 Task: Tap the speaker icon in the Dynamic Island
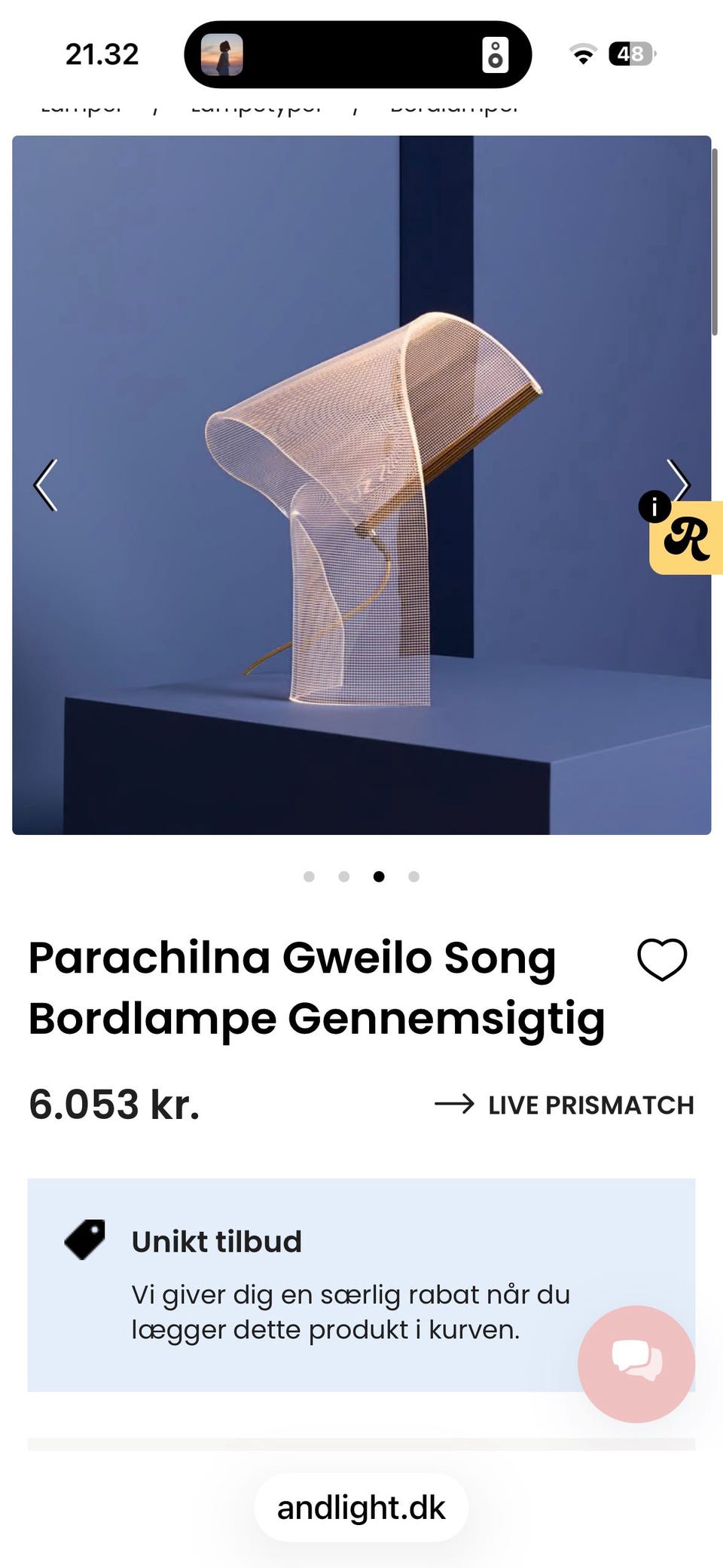(496, 53)
